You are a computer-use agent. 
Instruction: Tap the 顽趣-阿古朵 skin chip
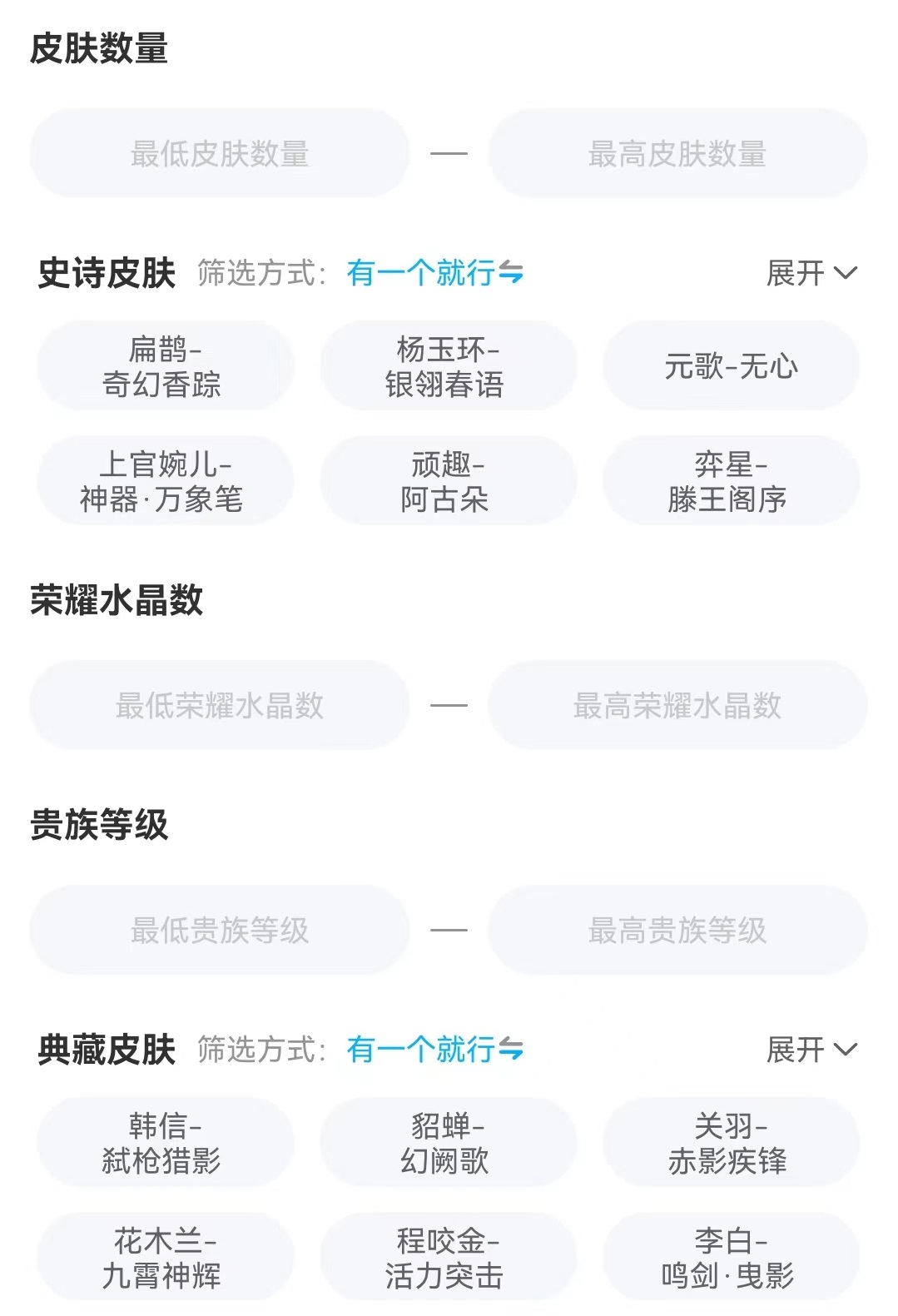pyautogui.click(x=445, y=482)
